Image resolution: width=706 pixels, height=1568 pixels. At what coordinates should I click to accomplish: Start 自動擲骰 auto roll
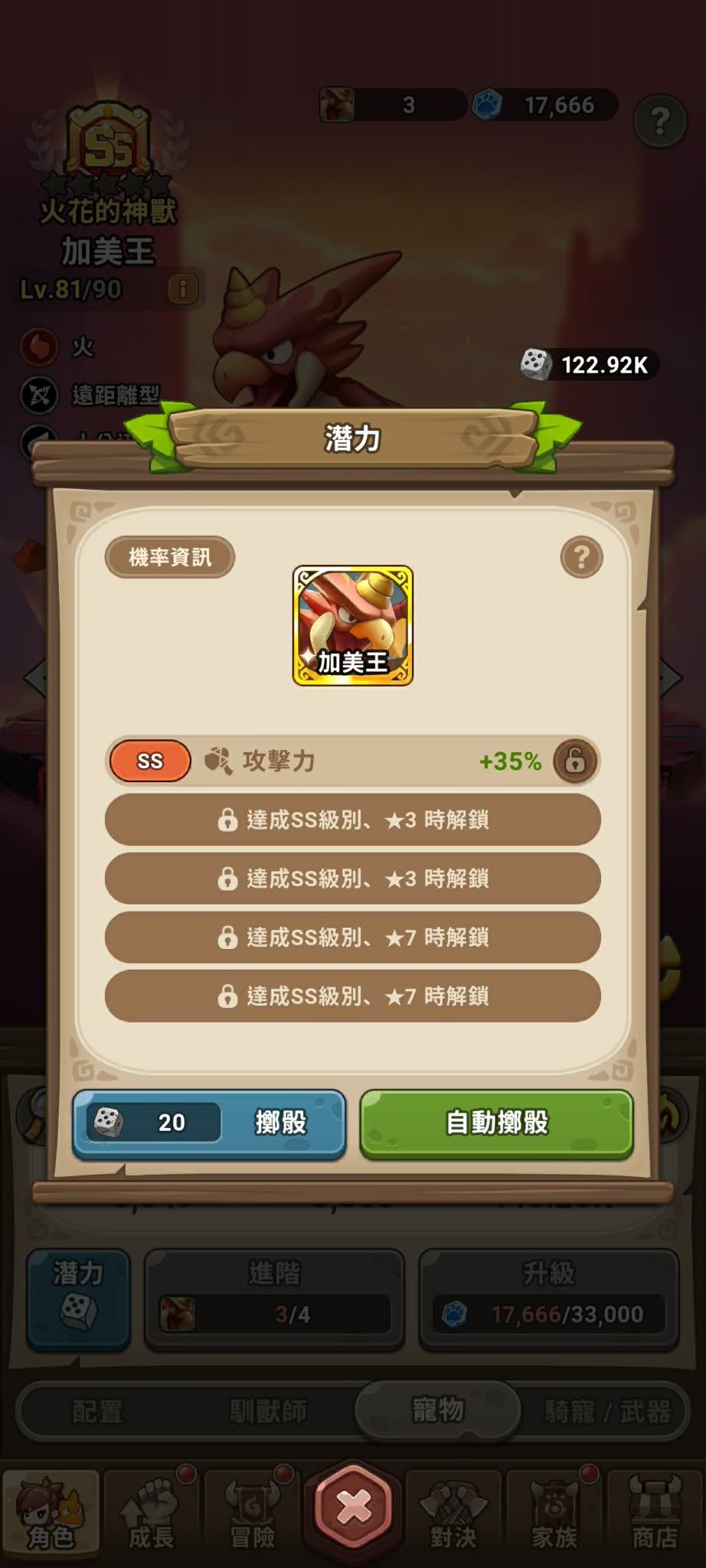[496, 1123]
